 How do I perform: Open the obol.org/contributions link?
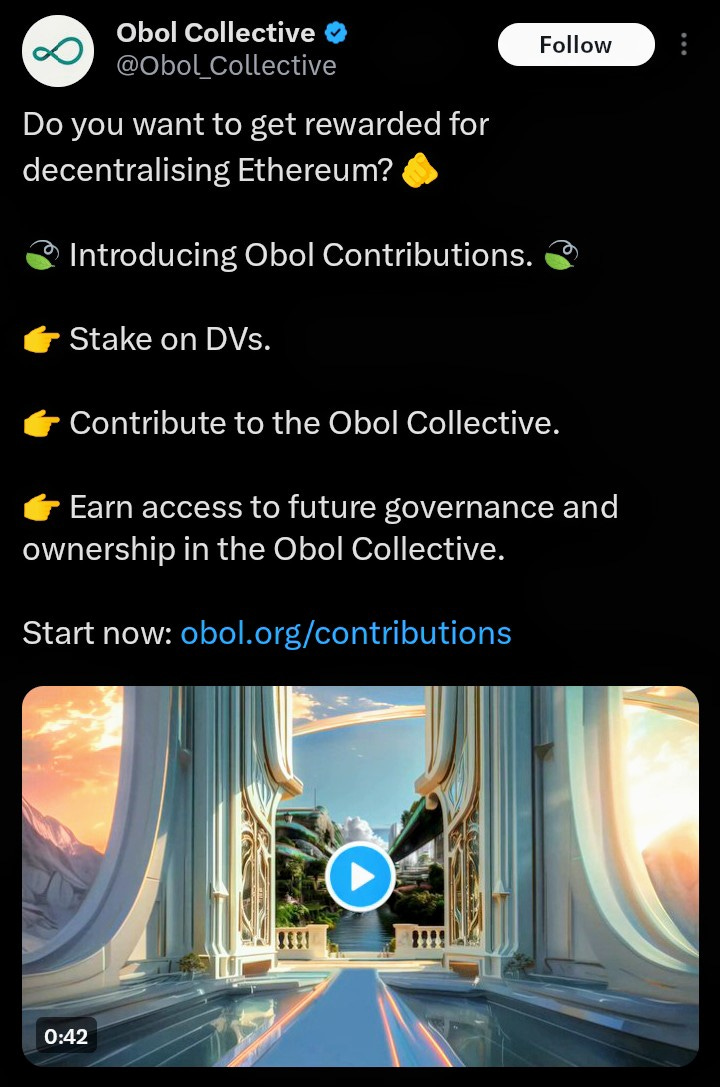point(345,633)
